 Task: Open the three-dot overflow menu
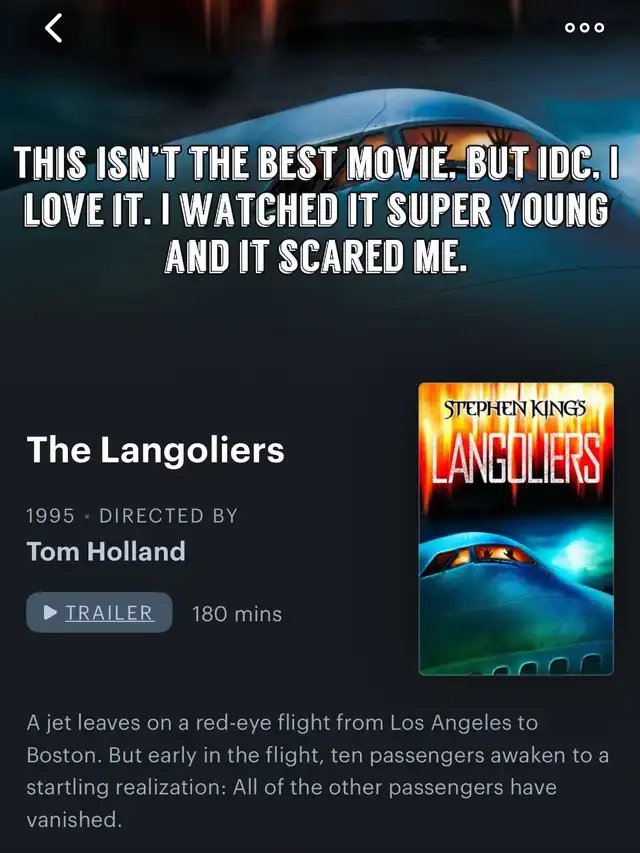click(584, 28)
